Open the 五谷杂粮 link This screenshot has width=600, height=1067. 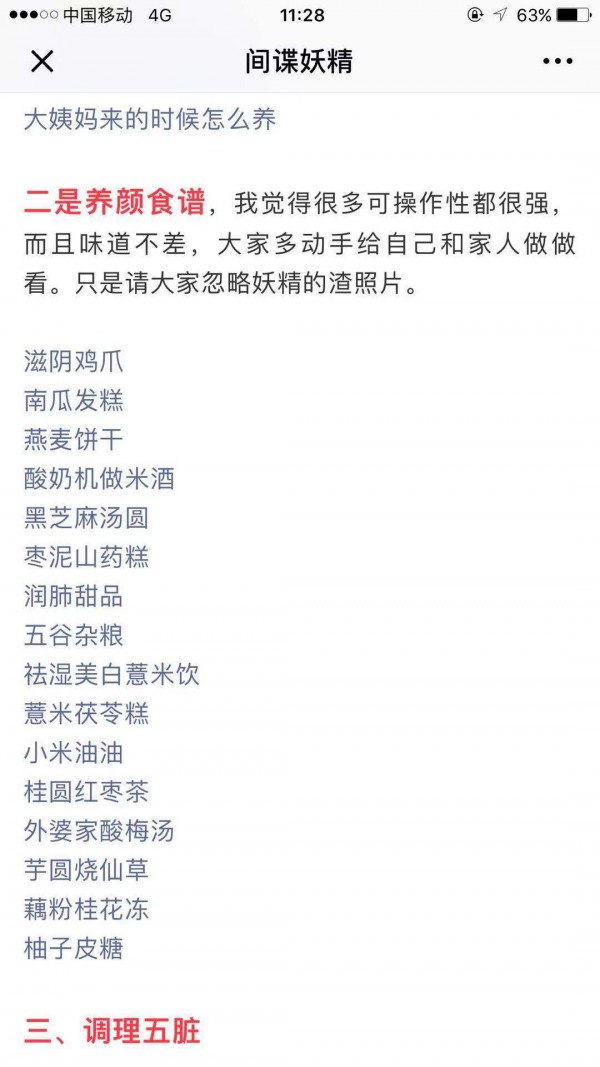[x=73, y=636]
